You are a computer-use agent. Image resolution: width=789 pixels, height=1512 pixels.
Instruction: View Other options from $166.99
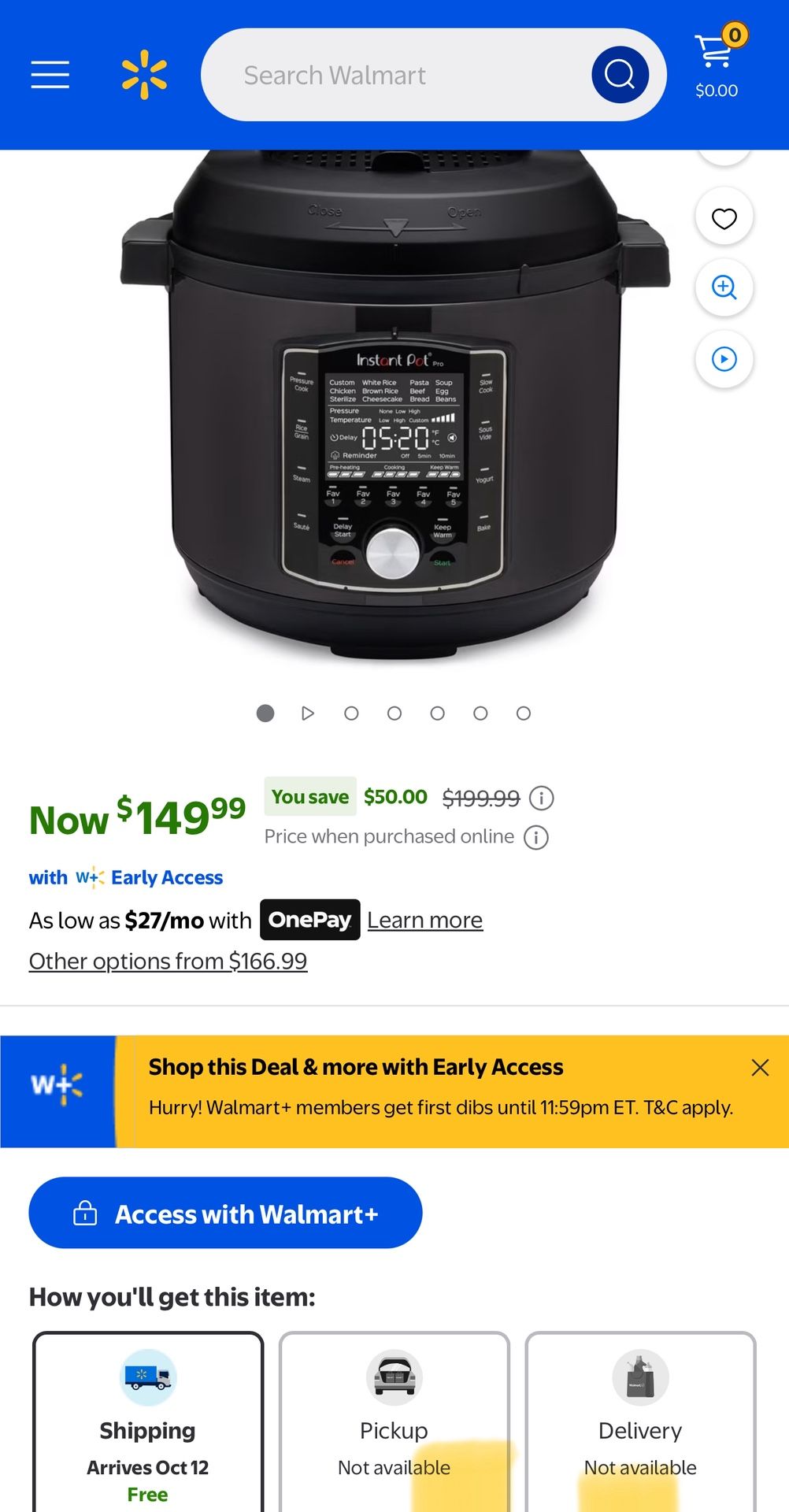tap(168, 961)
